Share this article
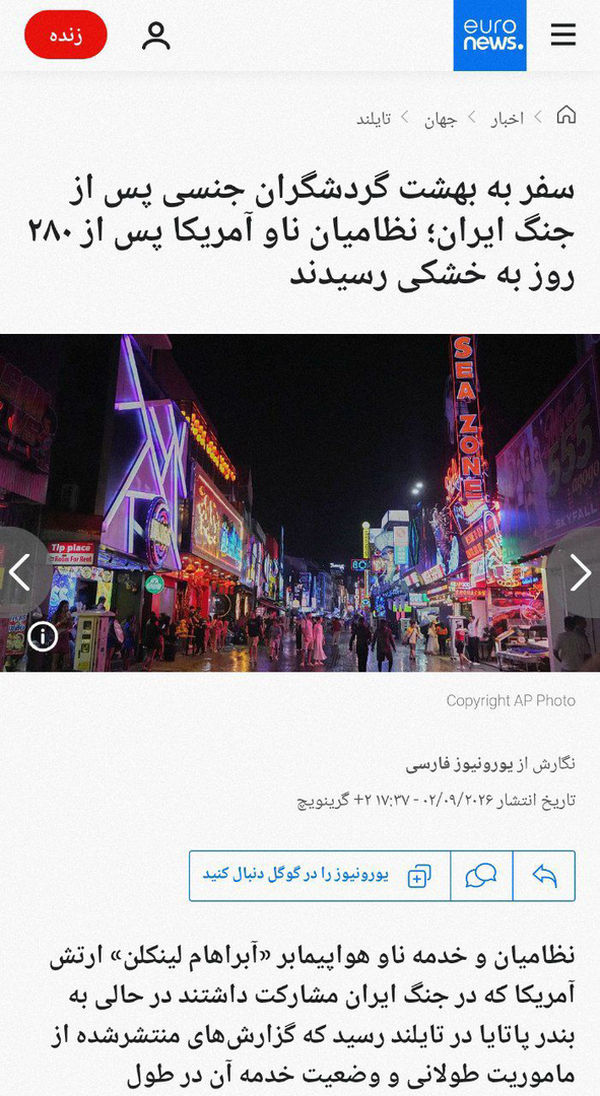The height and width of the screenshot is (1096, 600). [x=544, y=876]
